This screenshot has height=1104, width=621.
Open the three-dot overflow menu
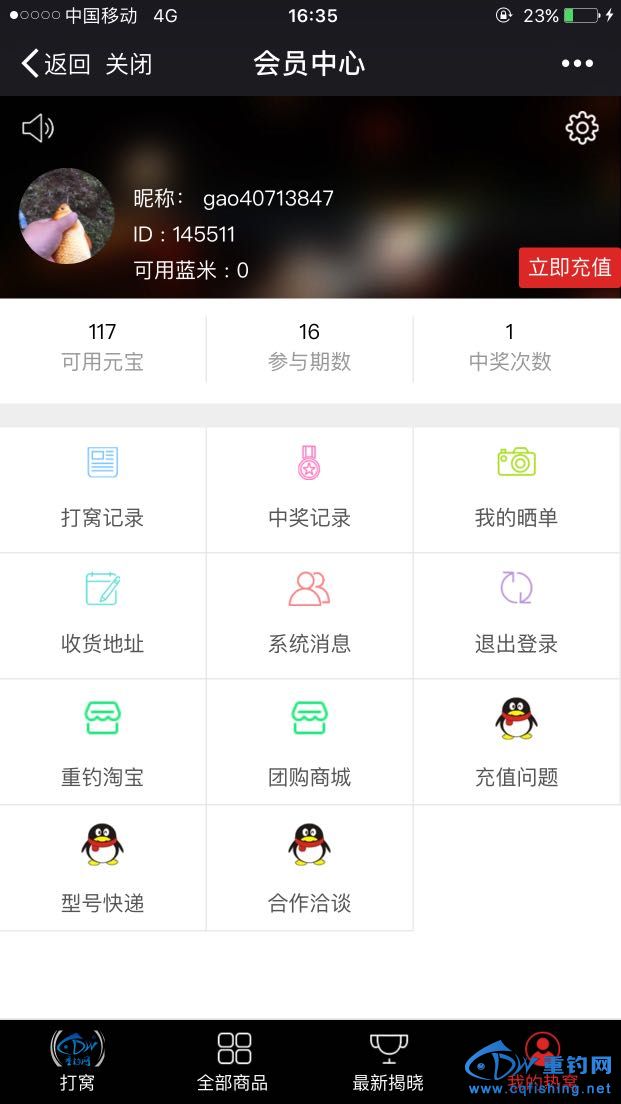point(577,64)
